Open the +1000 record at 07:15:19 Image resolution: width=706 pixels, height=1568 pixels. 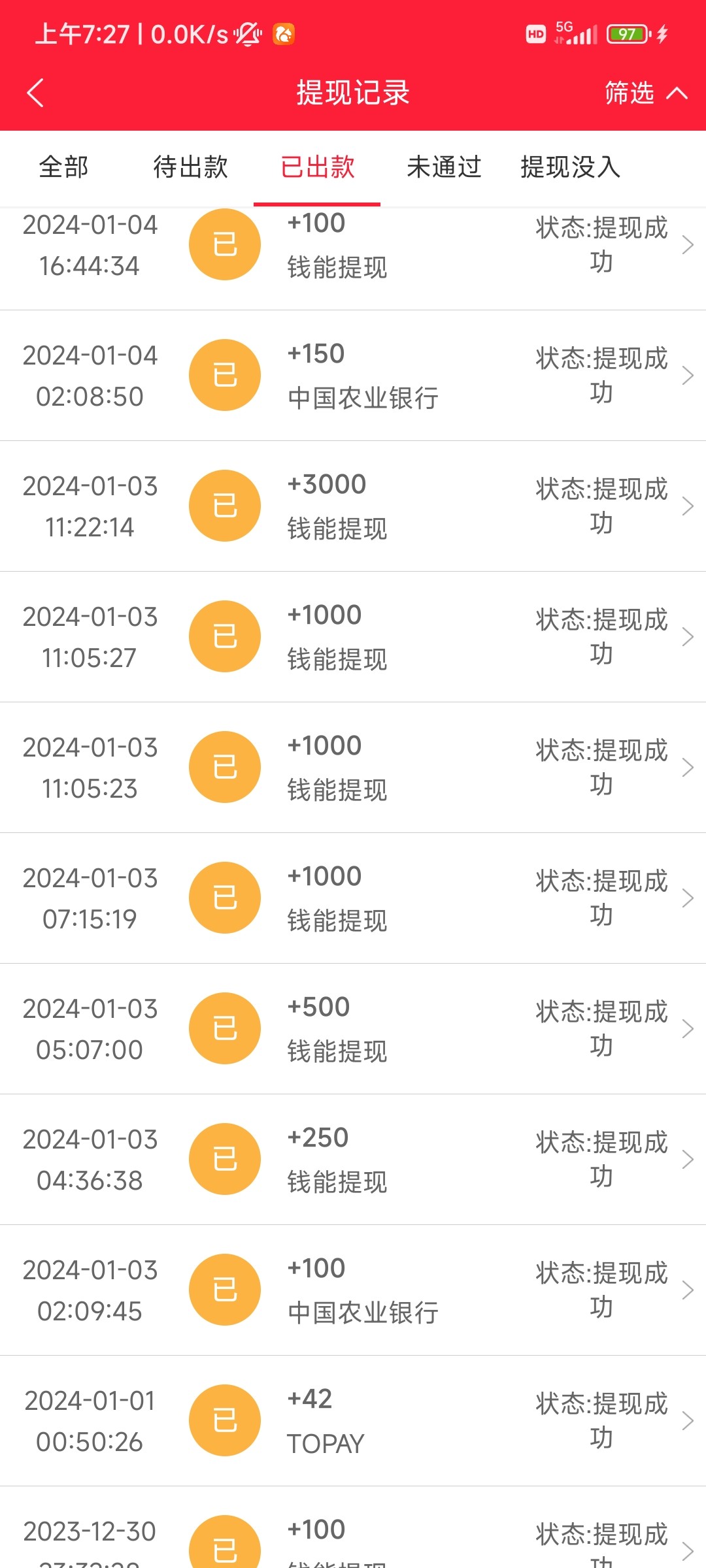point(353,898)
